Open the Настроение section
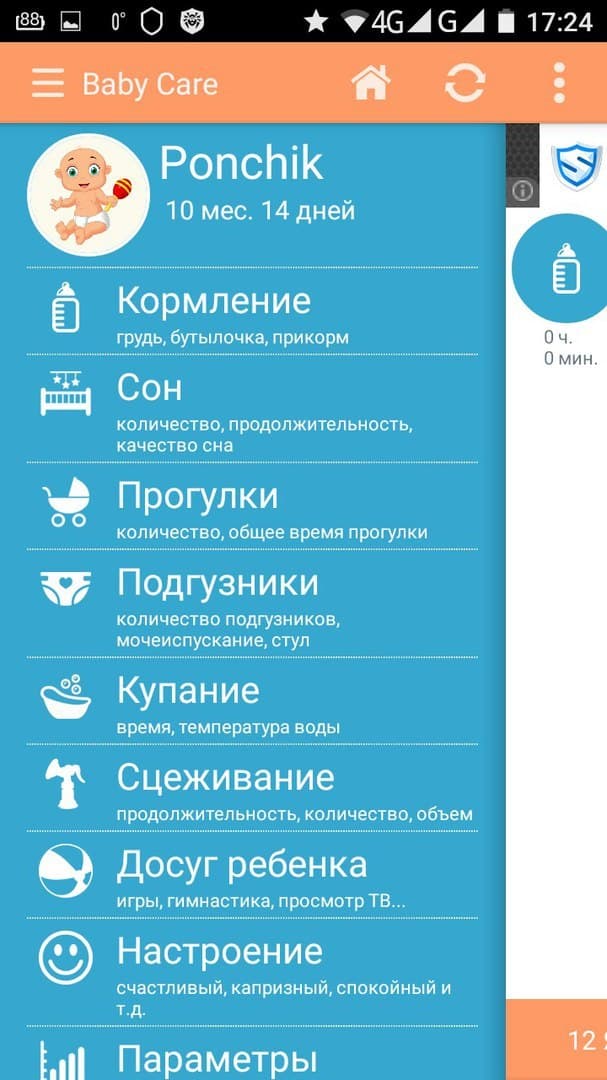The height and width of the screenshot is (1080, 607). [x=252, y=972]
